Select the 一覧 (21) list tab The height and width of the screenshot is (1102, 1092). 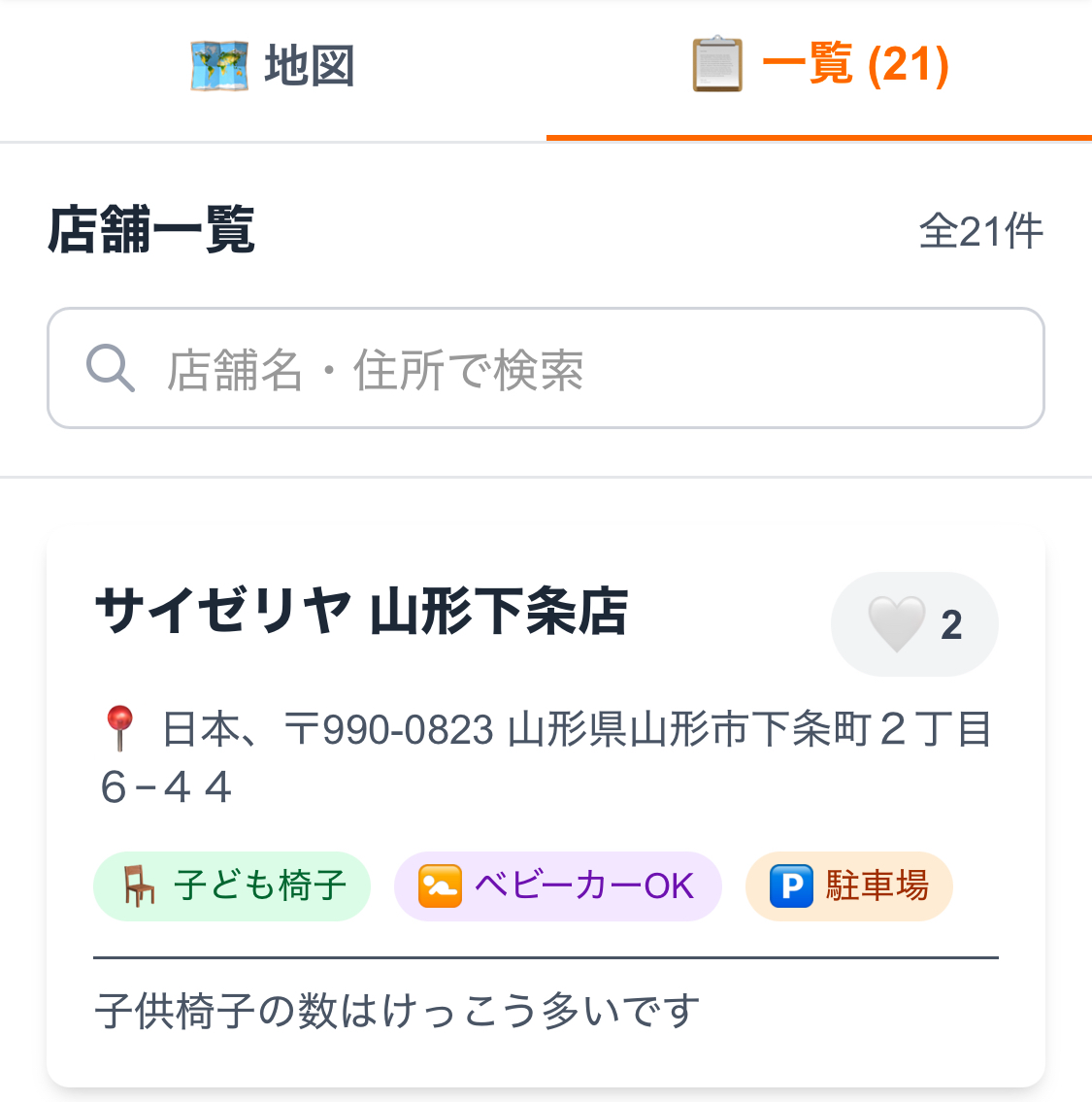819,67
